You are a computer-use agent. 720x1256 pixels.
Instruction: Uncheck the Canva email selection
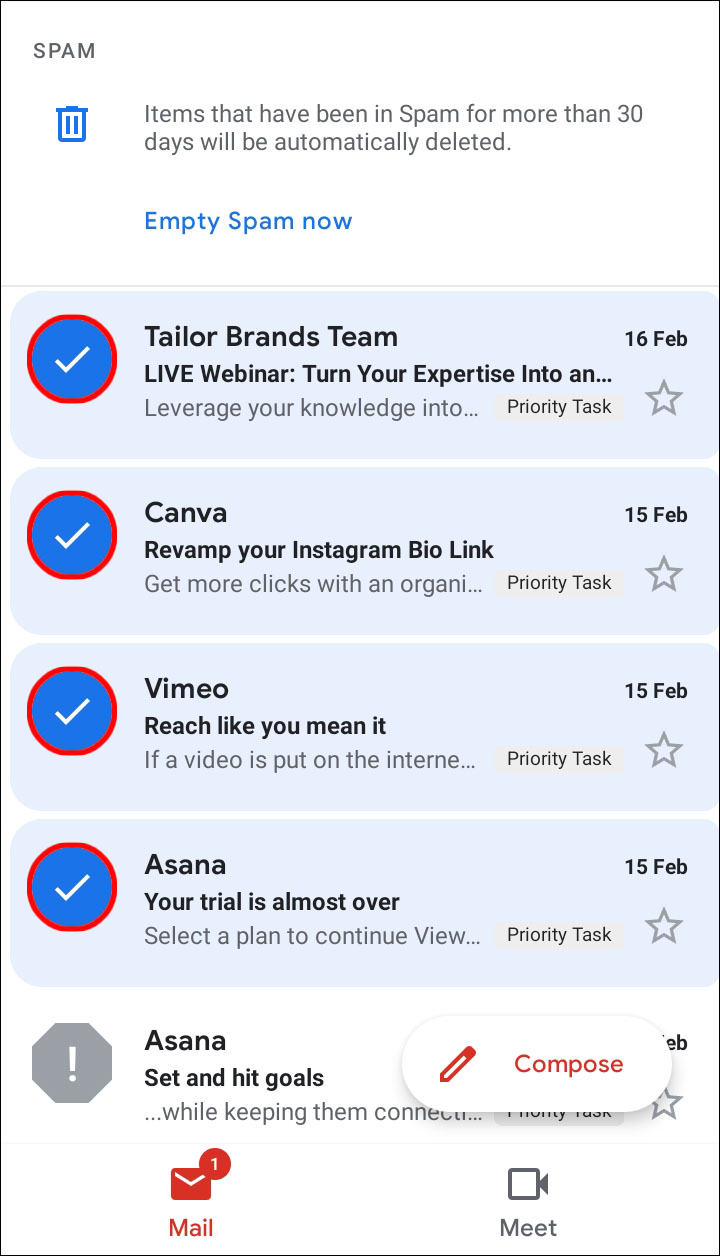click(x=72, y=536)
